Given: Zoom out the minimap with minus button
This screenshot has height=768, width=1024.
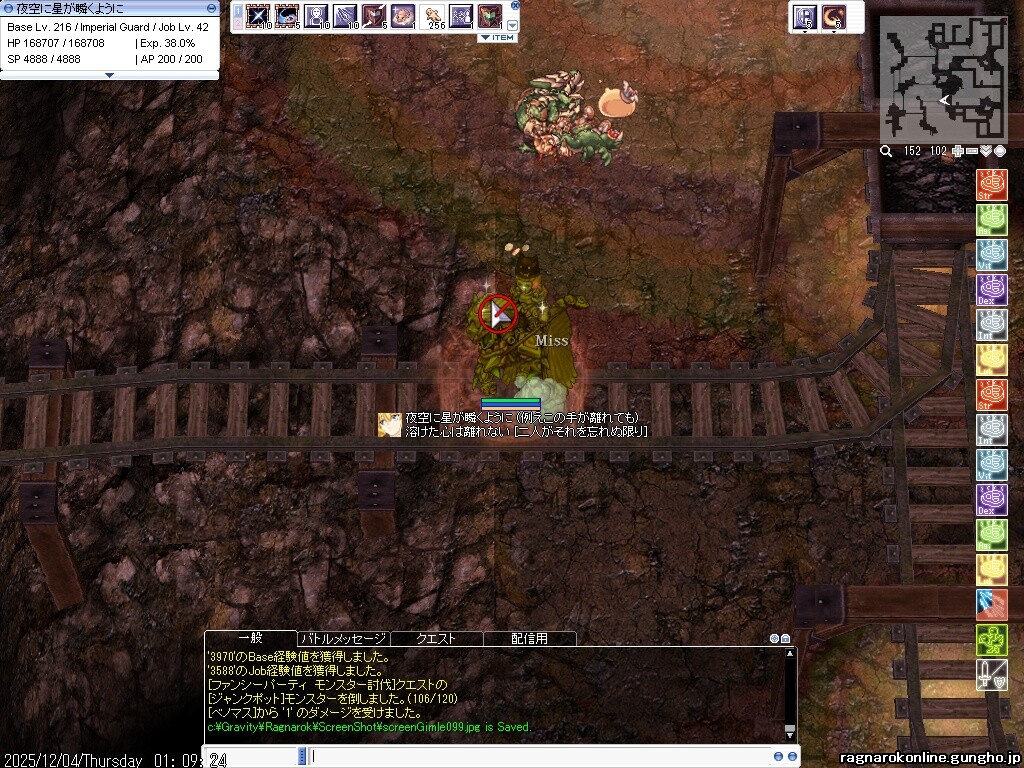Looking at the screenshot, I should tap(971, 151).
